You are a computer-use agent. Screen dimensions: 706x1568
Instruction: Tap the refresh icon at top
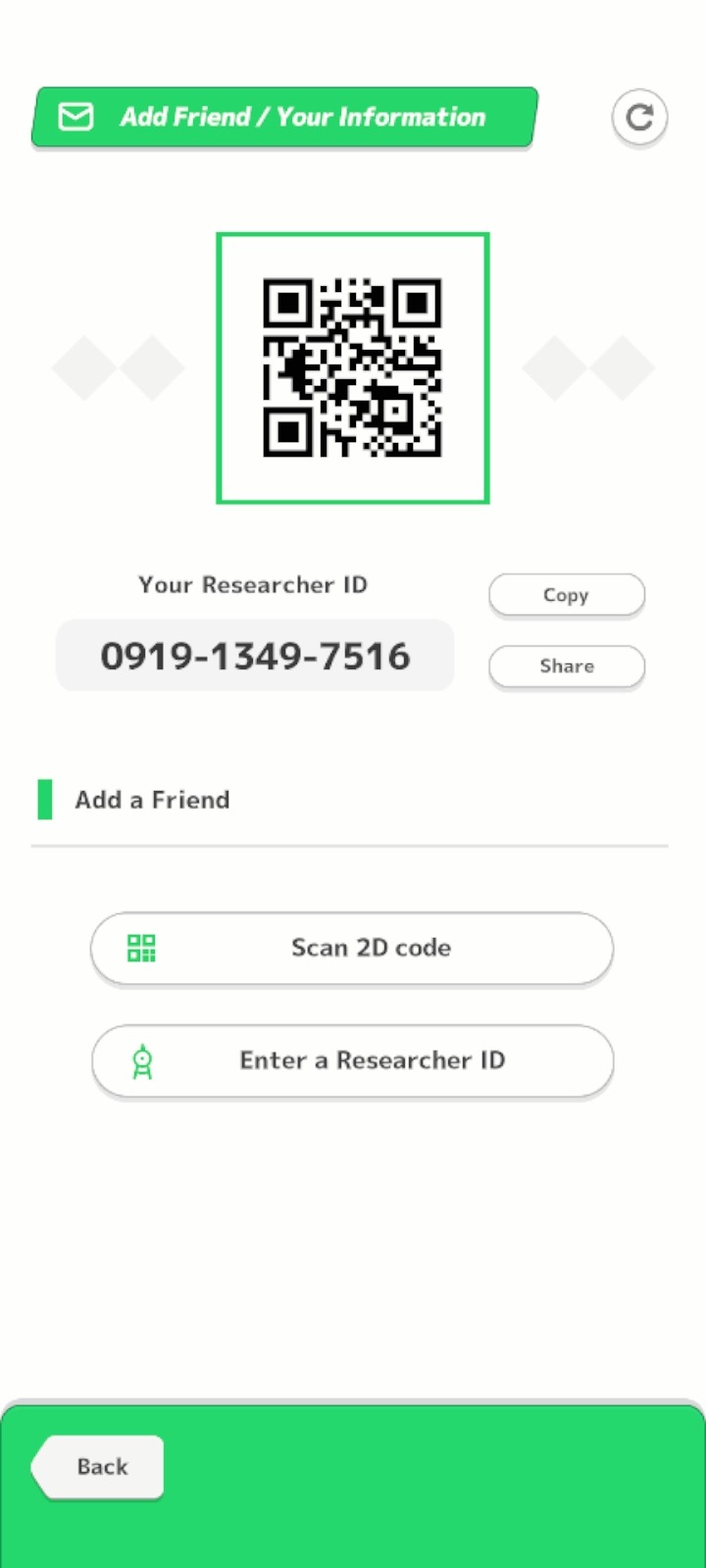coord(639,118)
